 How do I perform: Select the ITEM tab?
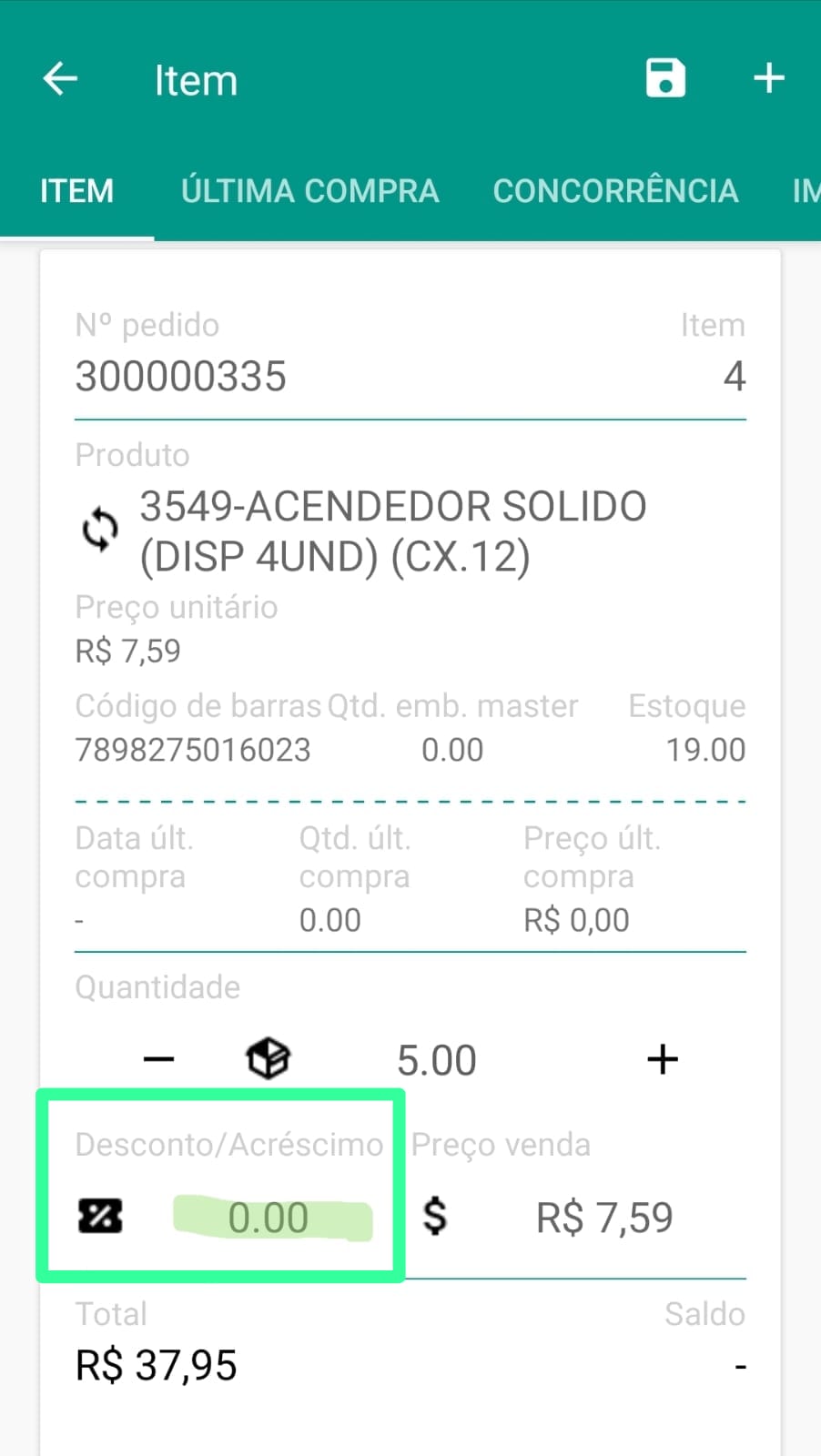(x=76, y=191)
